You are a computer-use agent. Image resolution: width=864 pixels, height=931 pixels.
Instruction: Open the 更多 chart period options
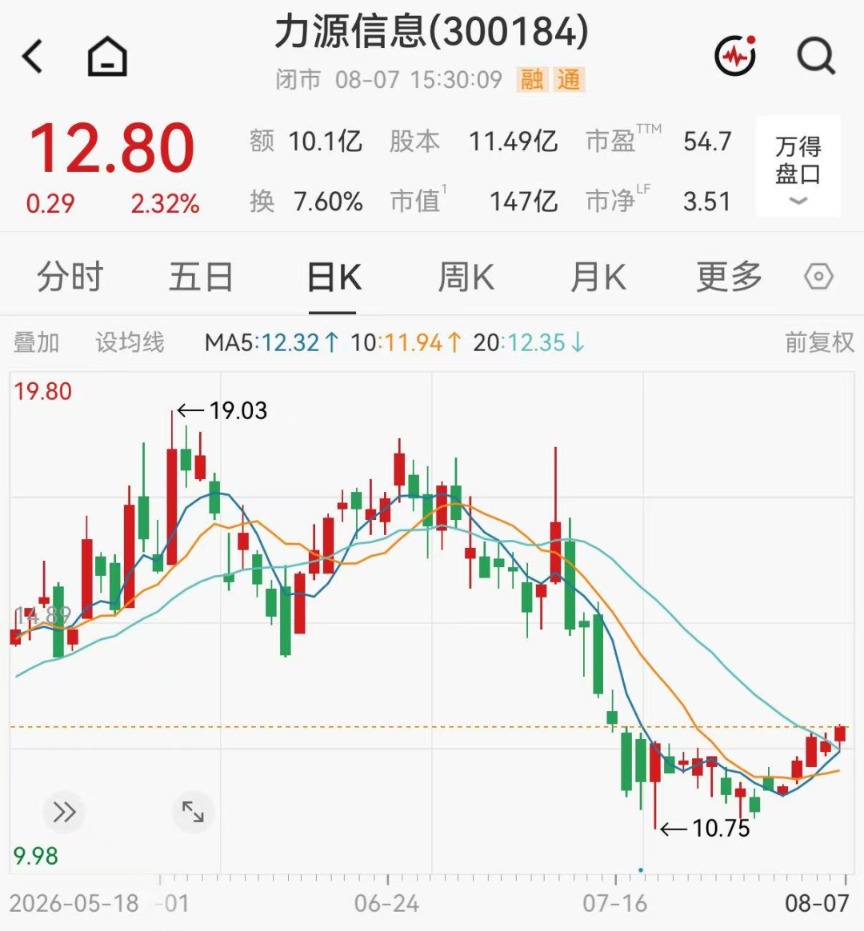729,277
